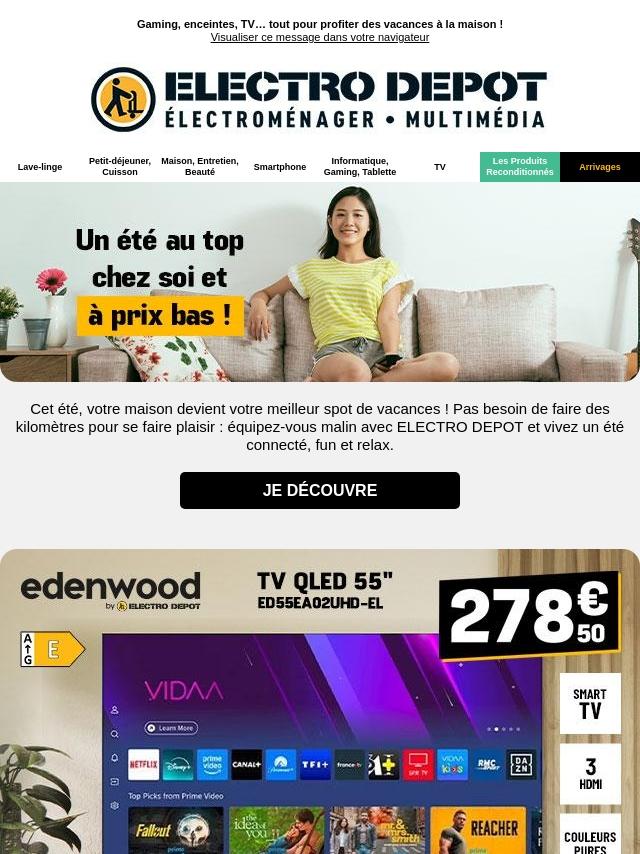Open the 'Visualiser ce message dans votre navigateur' link
This screenshot has width=640, height=854.
click(319, 37)
